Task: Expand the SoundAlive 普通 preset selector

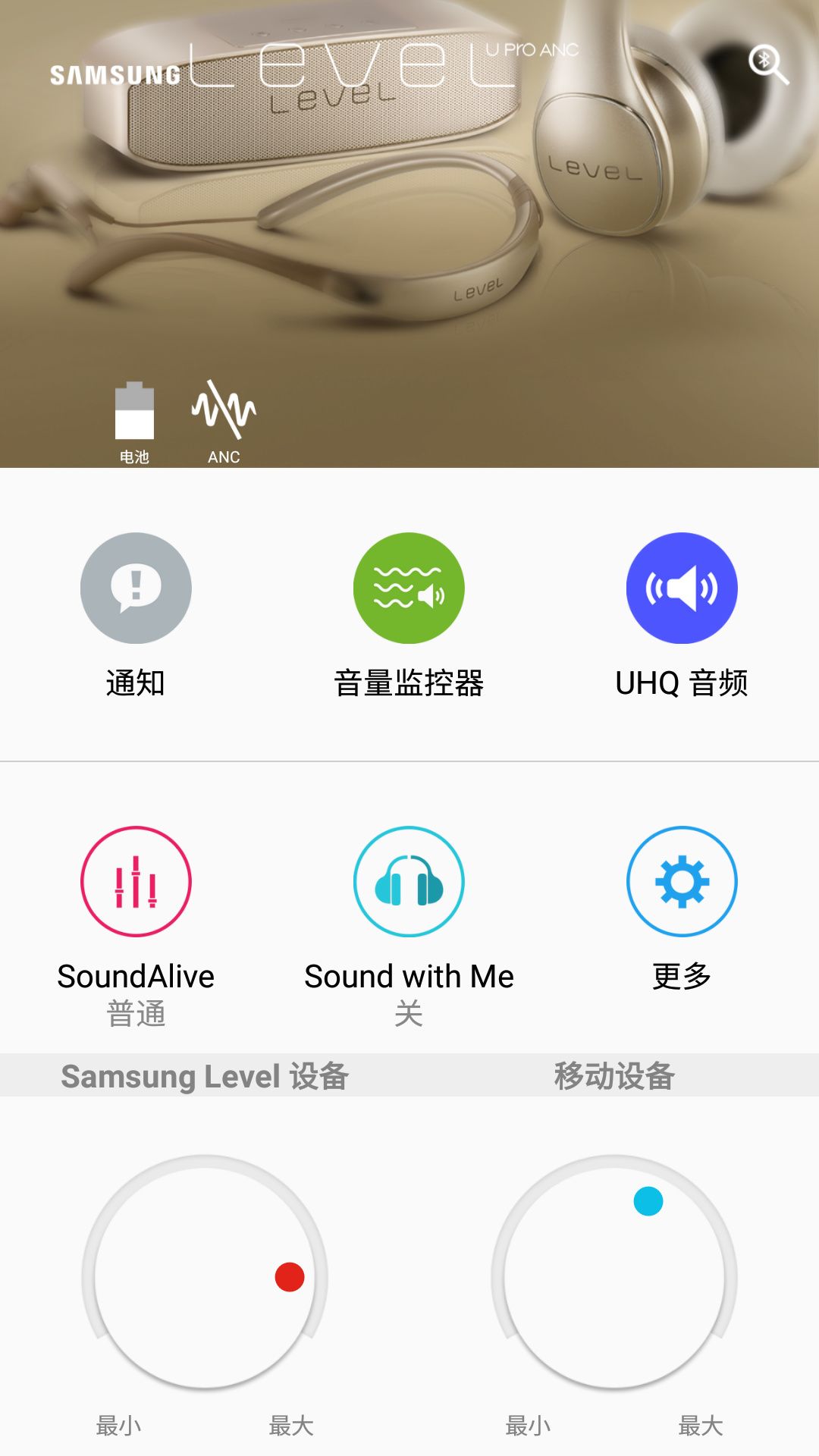Action: tap(136, 1013)
